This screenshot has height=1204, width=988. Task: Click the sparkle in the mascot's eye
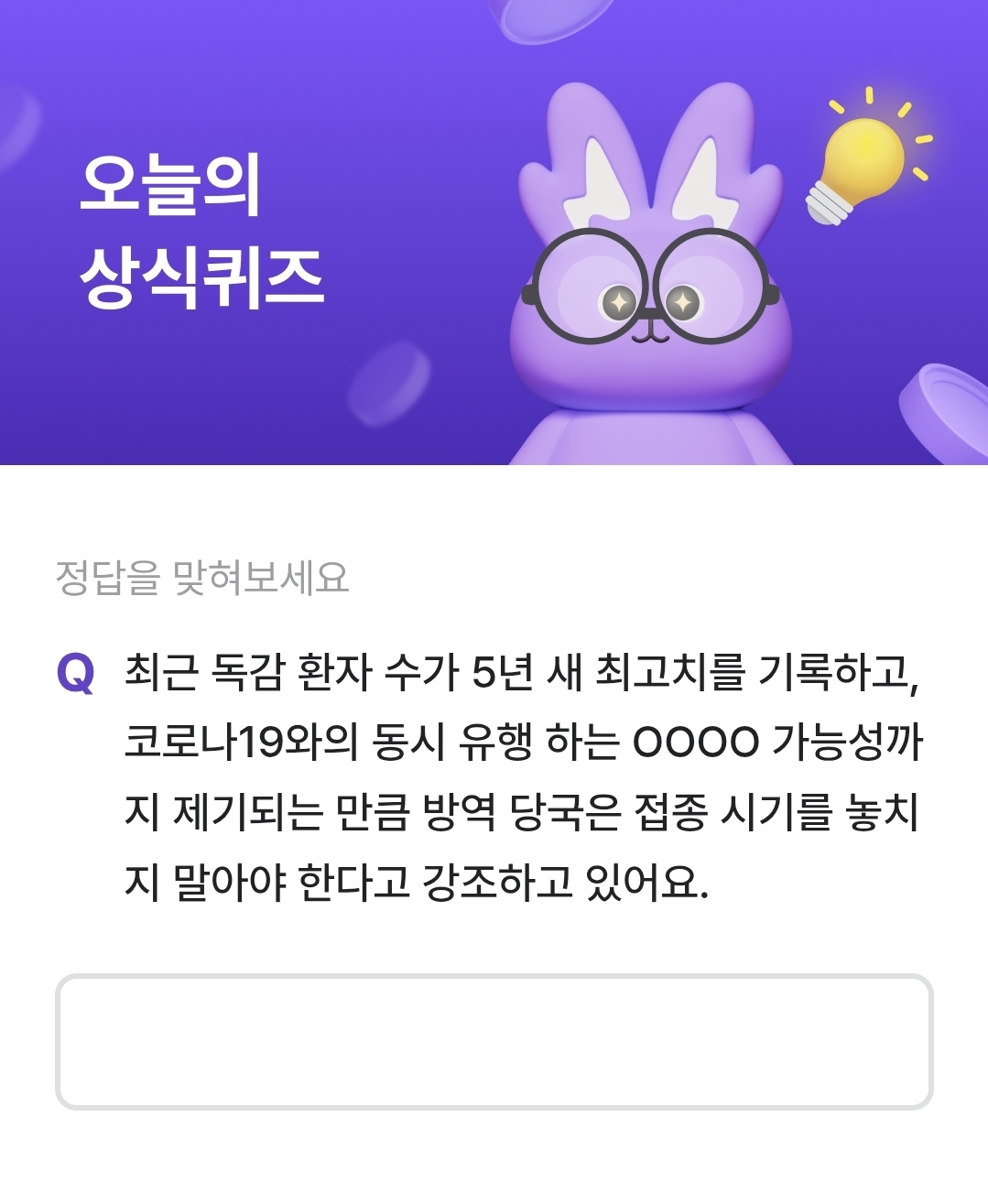click(621, 302)
